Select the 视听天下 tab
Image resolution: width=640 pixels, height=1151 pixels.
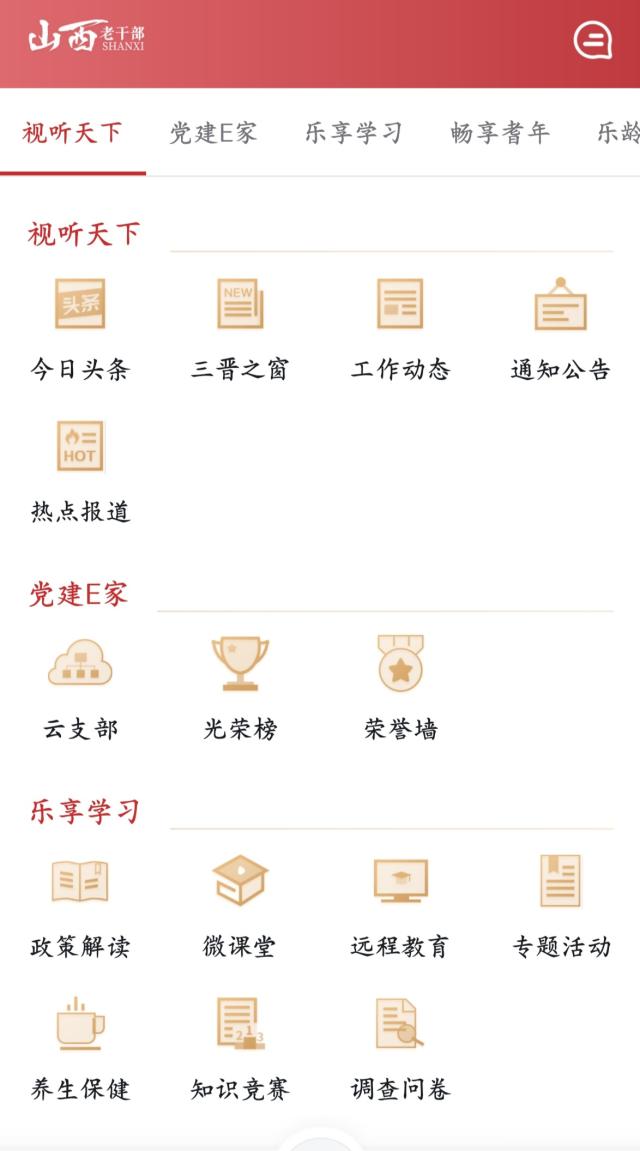pos(72,133)
